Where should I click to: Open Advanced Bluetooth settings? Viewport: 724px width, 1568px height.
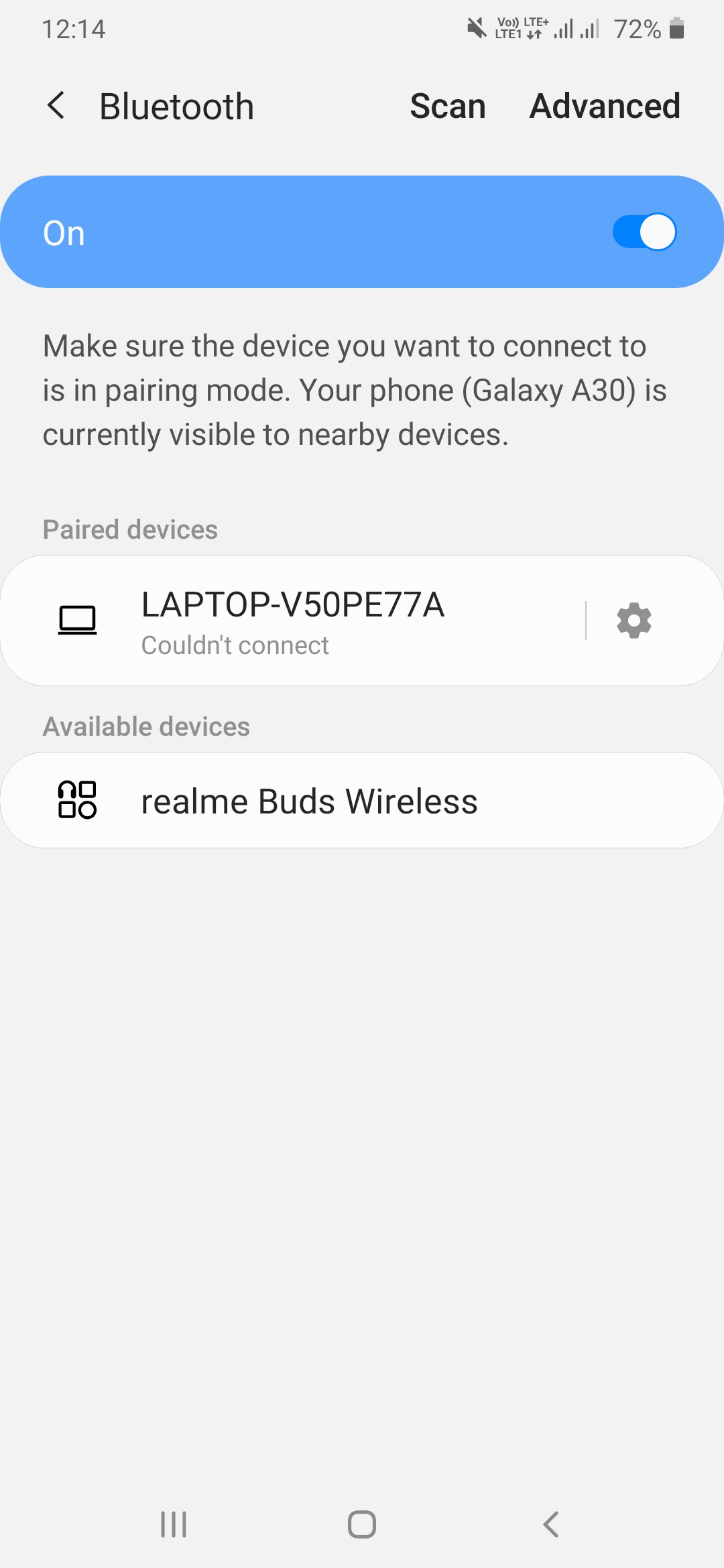[x=605, y=106]
